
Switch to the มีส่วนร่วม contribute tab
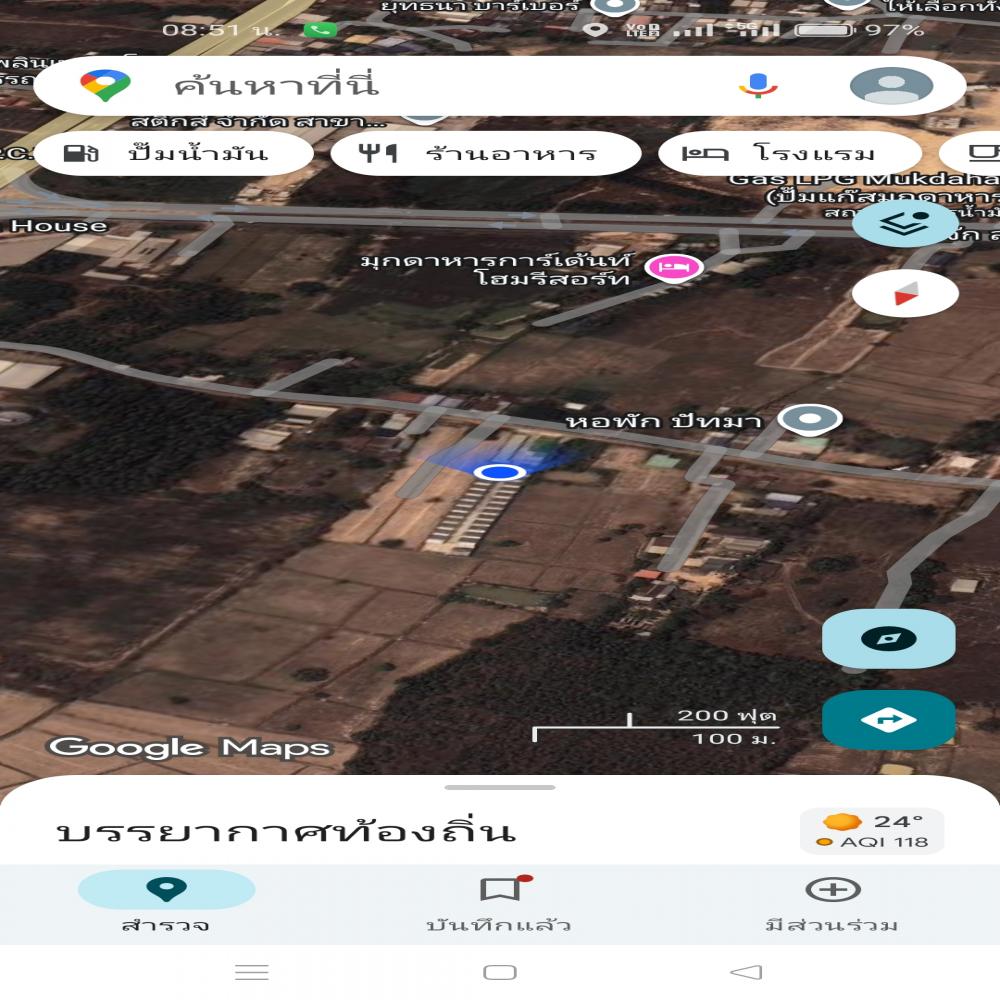(832, 904)
